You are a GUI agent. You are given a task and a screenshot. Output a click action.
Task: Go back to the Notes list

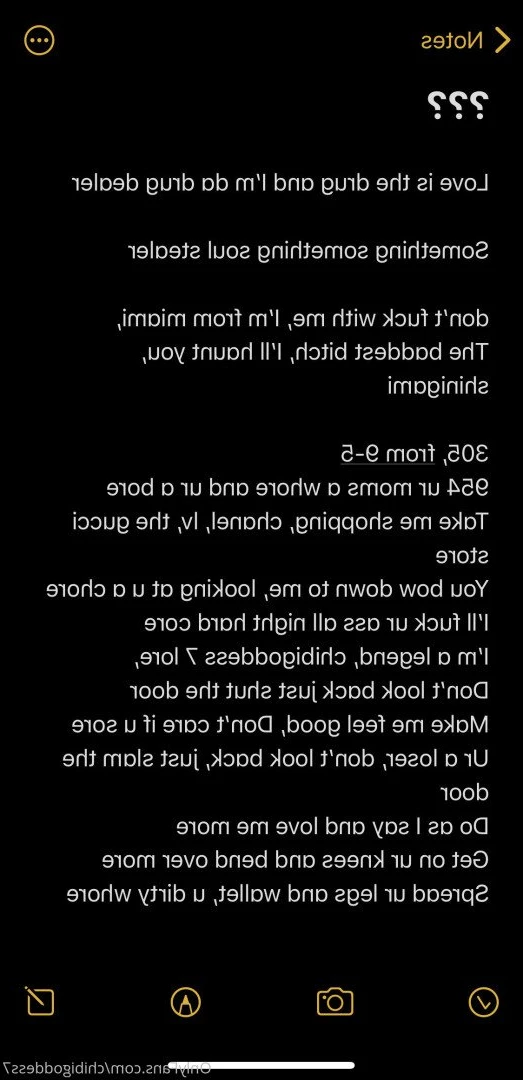tap(466, 41)
